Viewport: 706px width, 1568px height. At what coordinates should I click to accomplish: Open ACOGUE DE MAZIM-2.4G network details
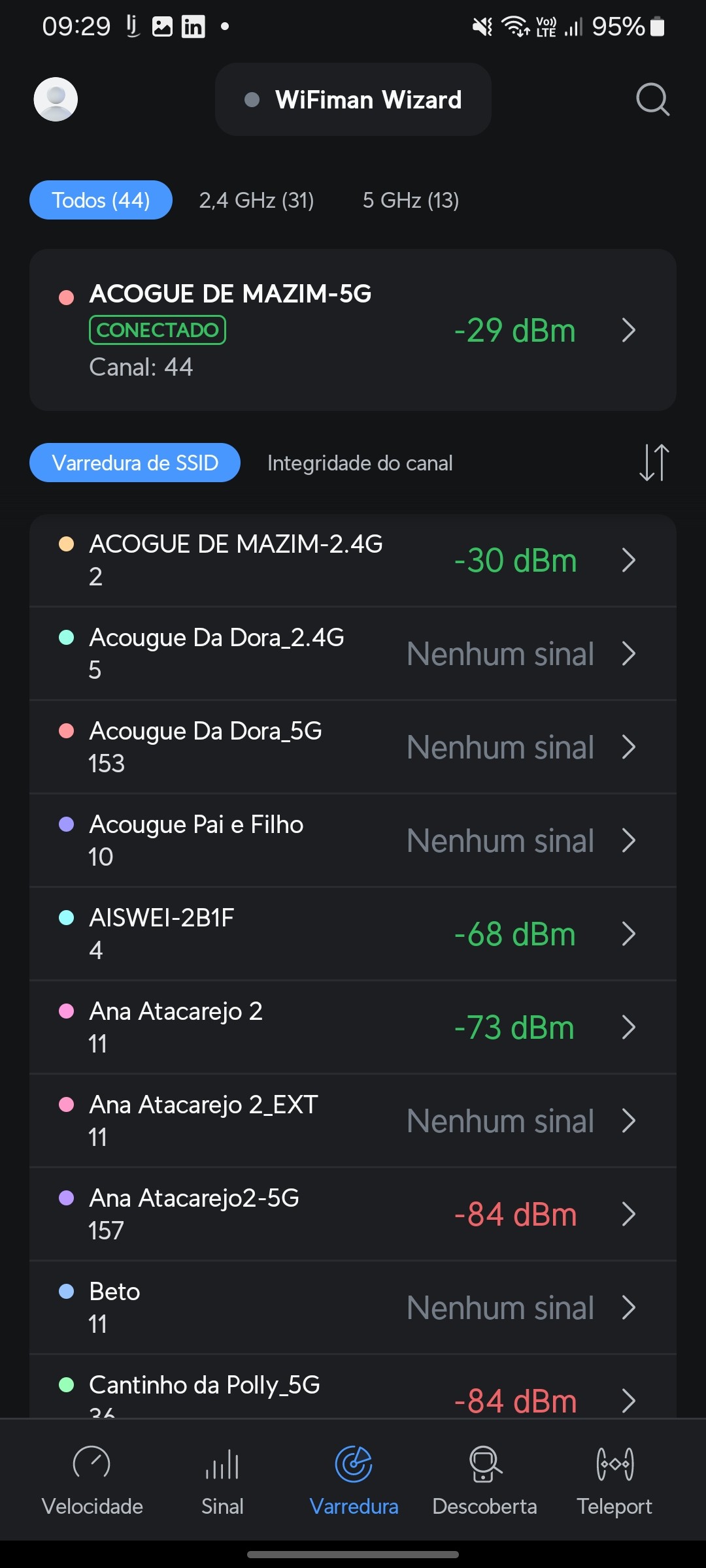click(353, 561)
